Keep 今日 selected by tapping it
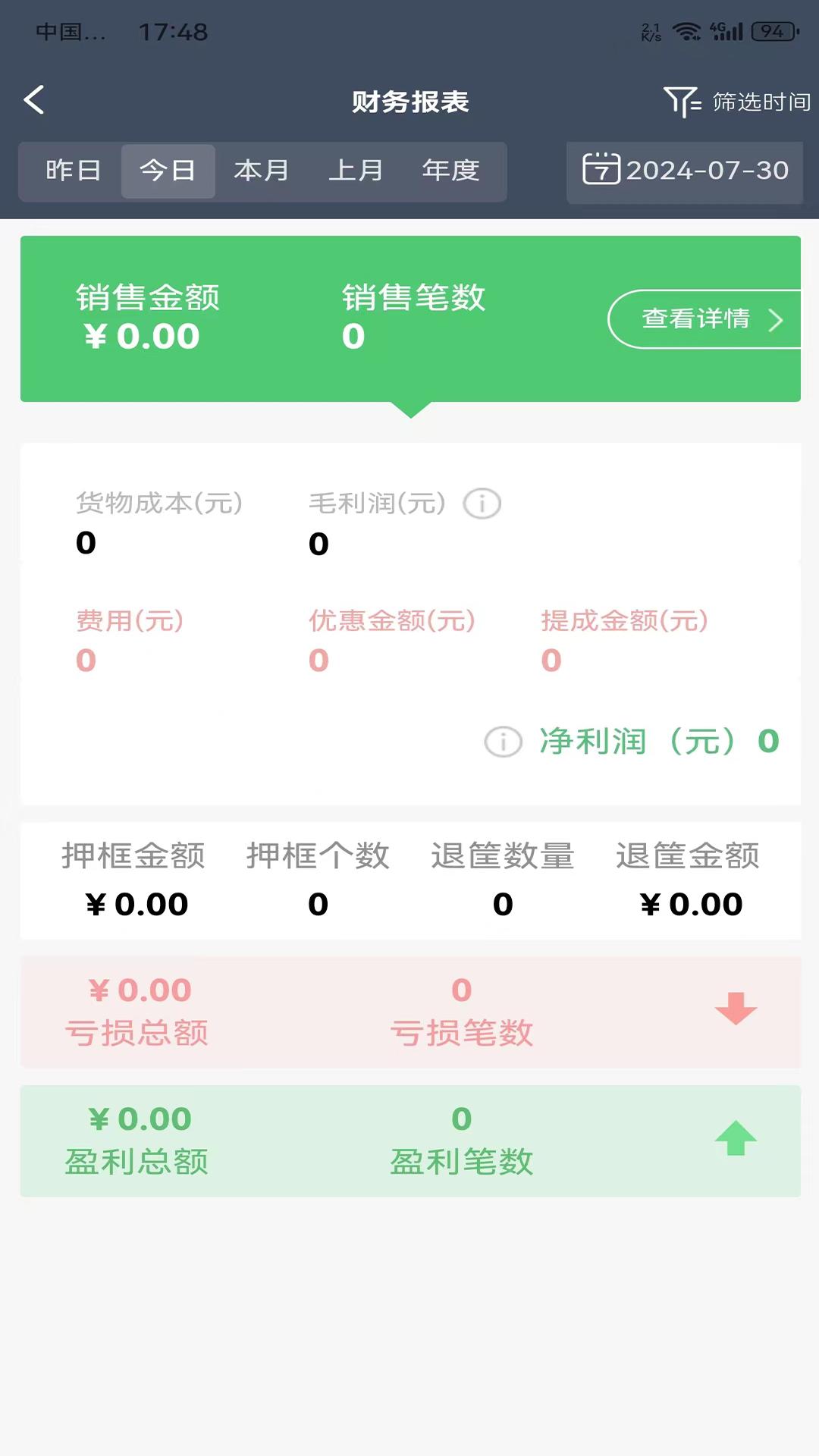Screen dimensions: 819x1456 (x=168, y=171)
